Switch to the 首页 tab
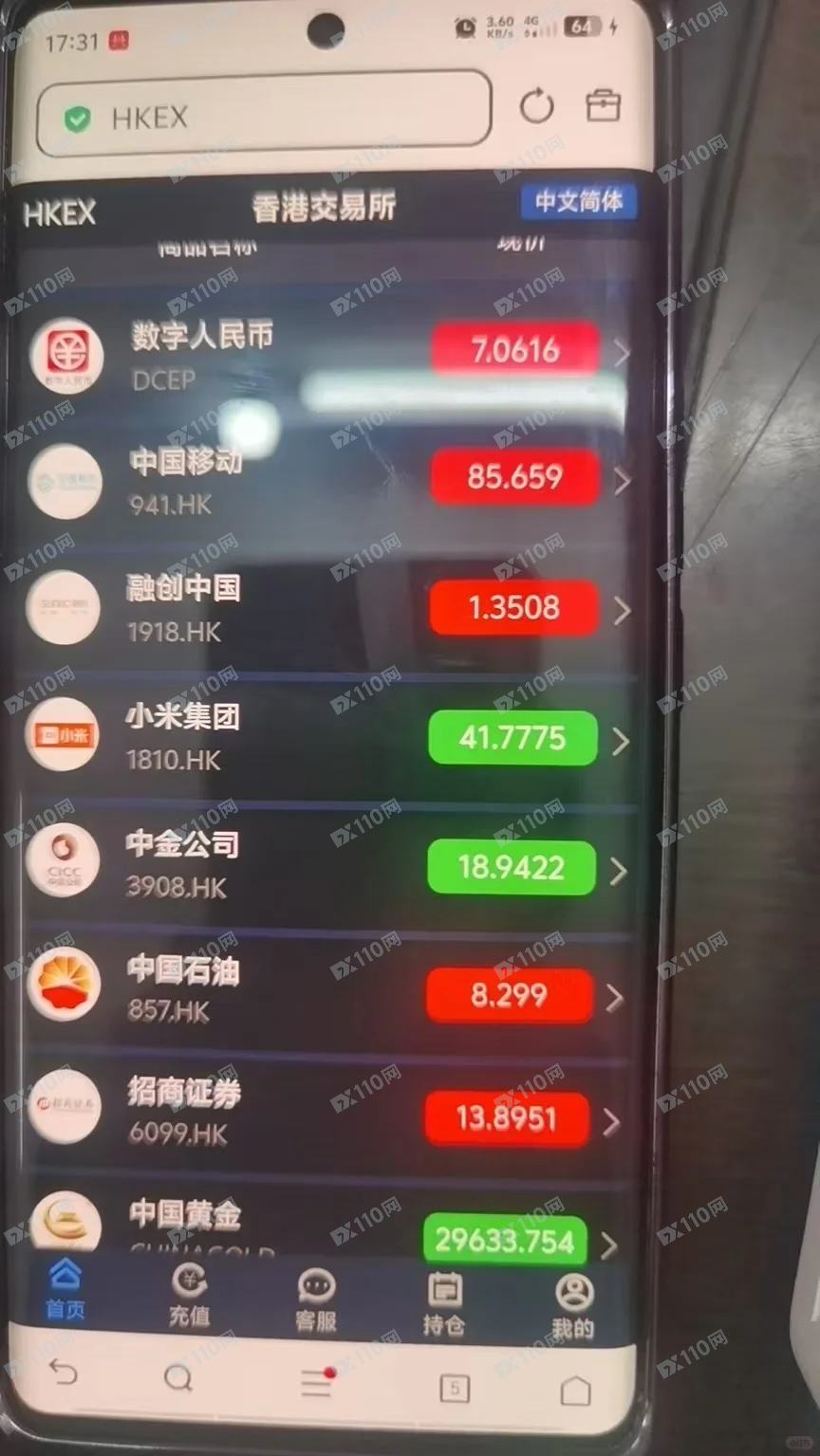The image size is (820, 1456). [x=65, y=1289]
